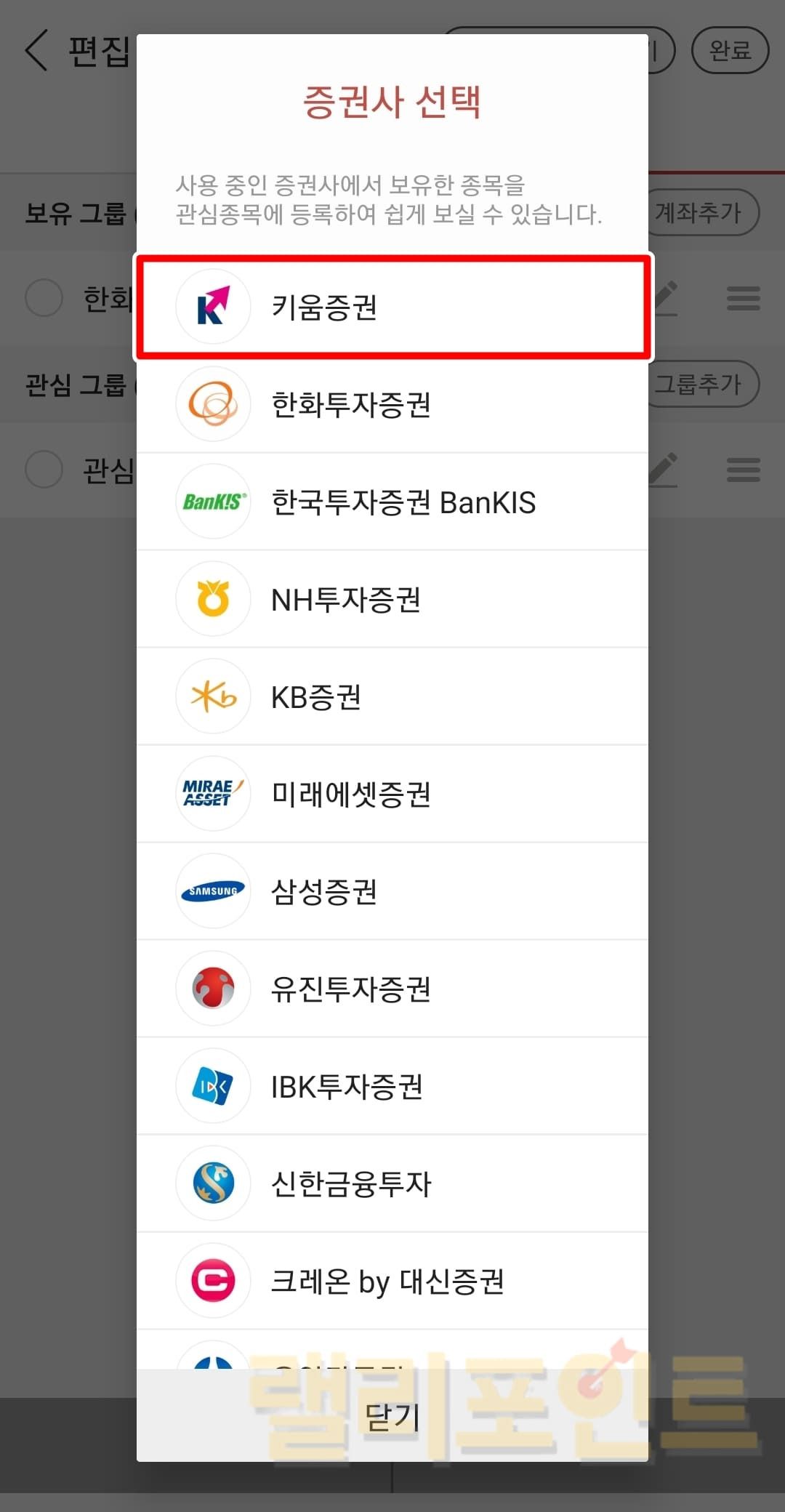Tap the 완료 button
The width and height of the screenshot is (785, 1512).
[x=729, y=50]
